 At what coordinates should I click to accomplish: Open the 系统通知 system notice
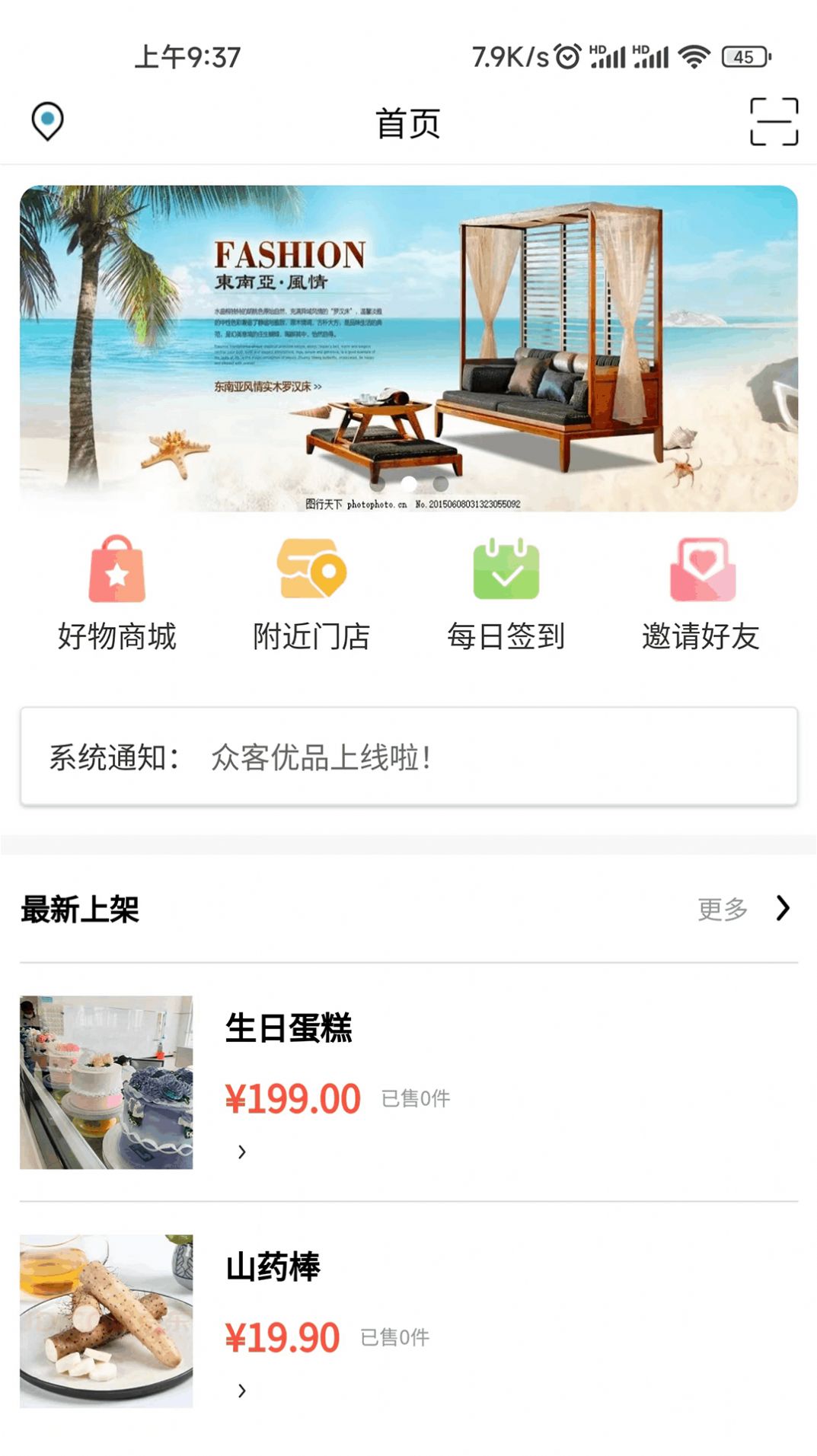(x=408, y=757)
